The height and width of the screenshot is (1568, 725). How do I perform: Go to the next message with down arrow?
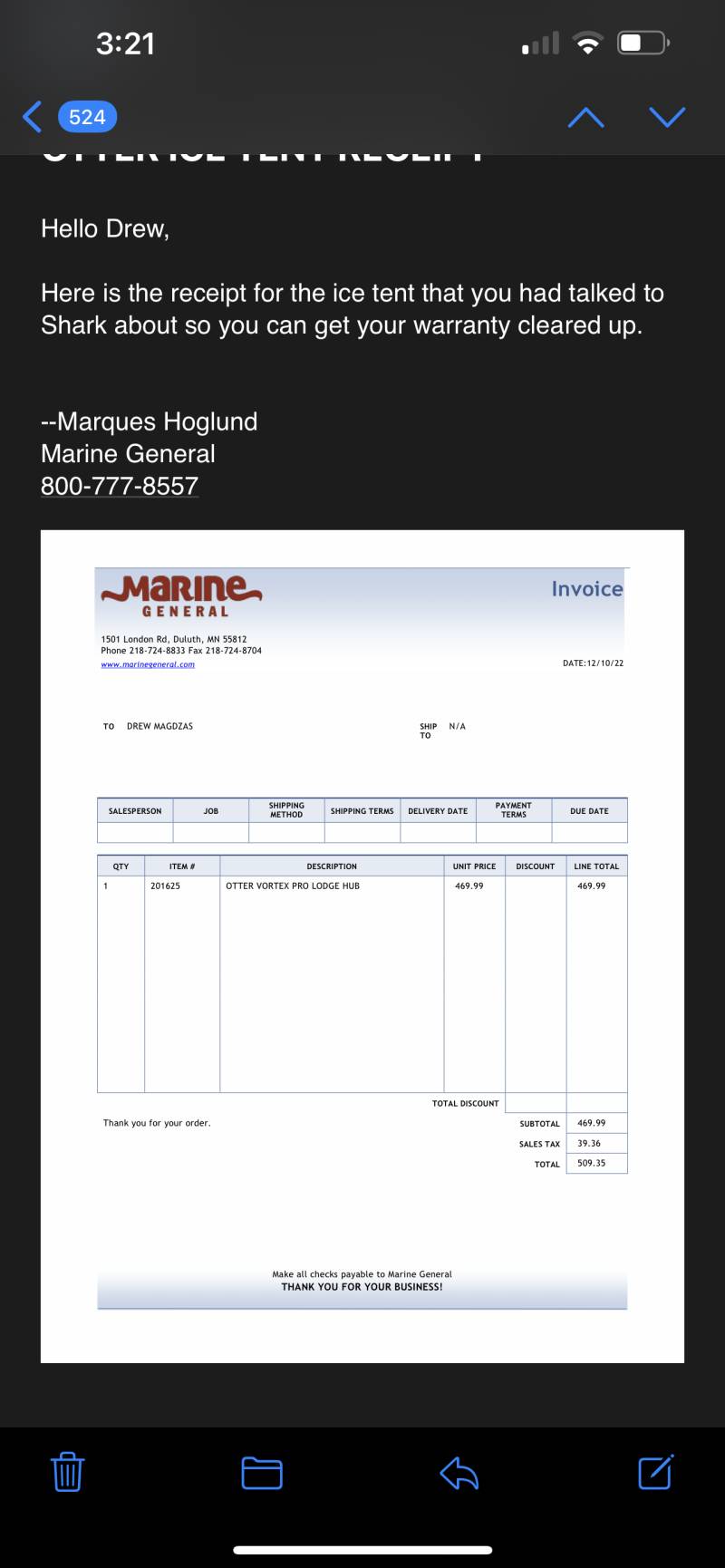(x=667, y=117)
